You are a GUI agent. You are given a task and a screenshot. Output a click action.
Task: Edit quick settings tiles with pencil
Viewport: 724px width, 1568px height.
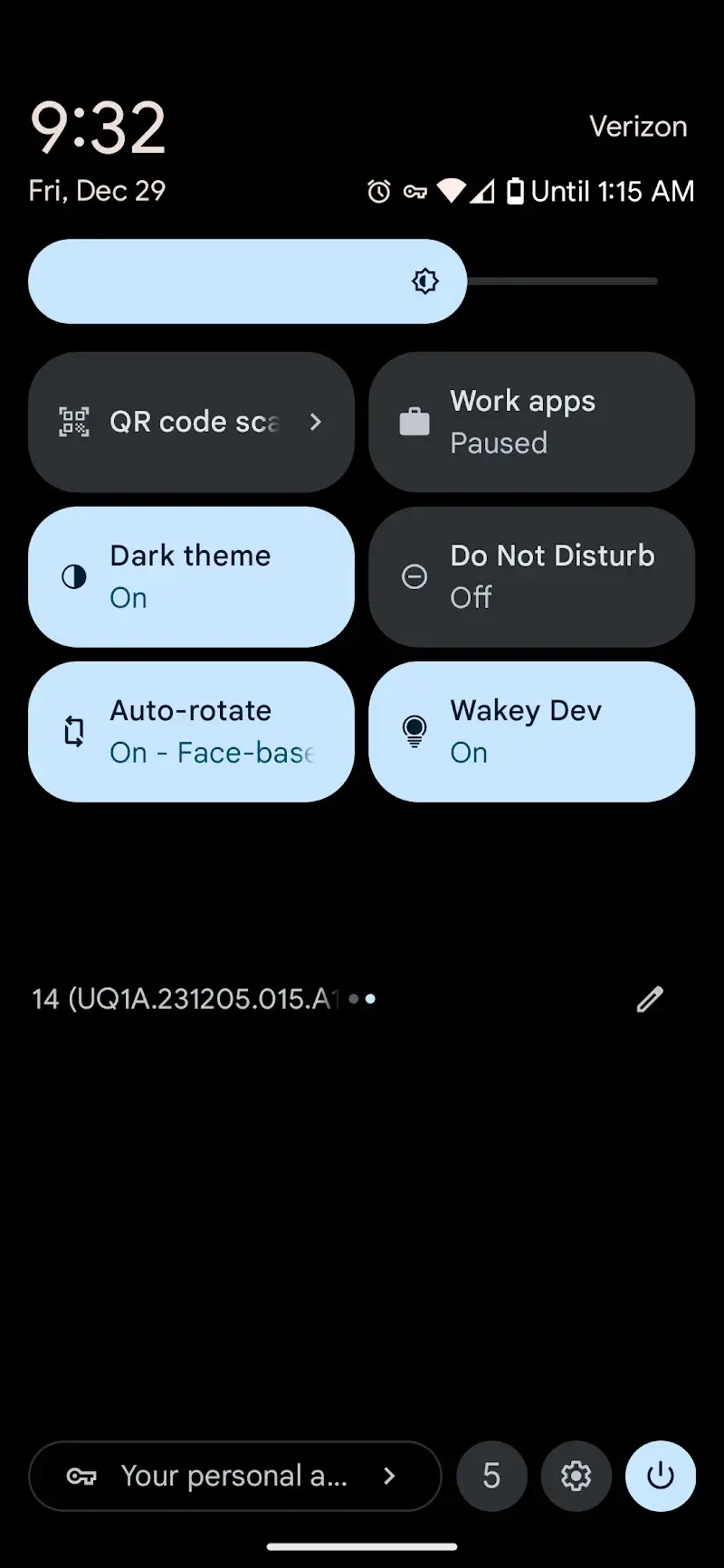click(650, 999)
